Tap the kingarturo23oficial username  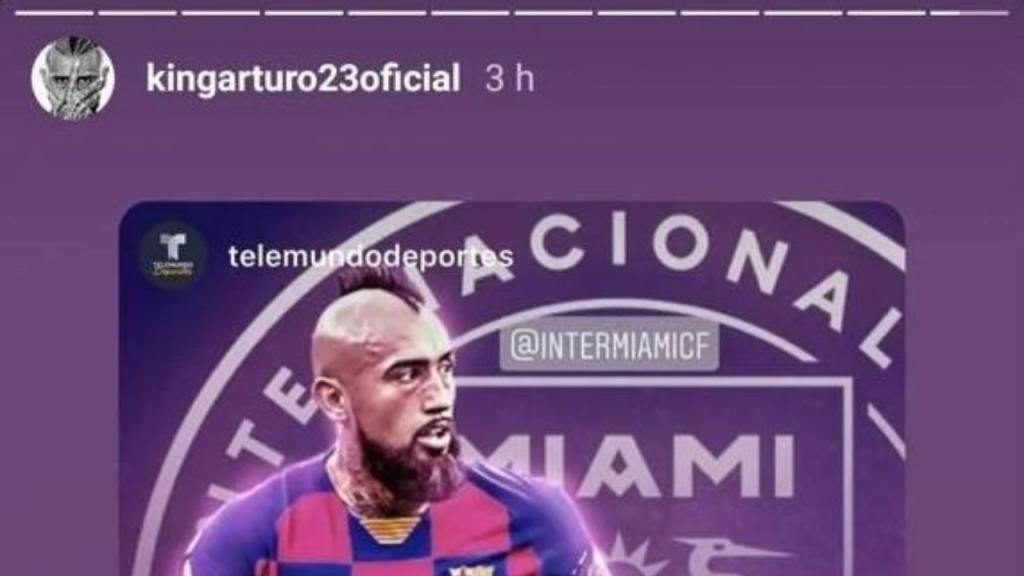point(302,79)
